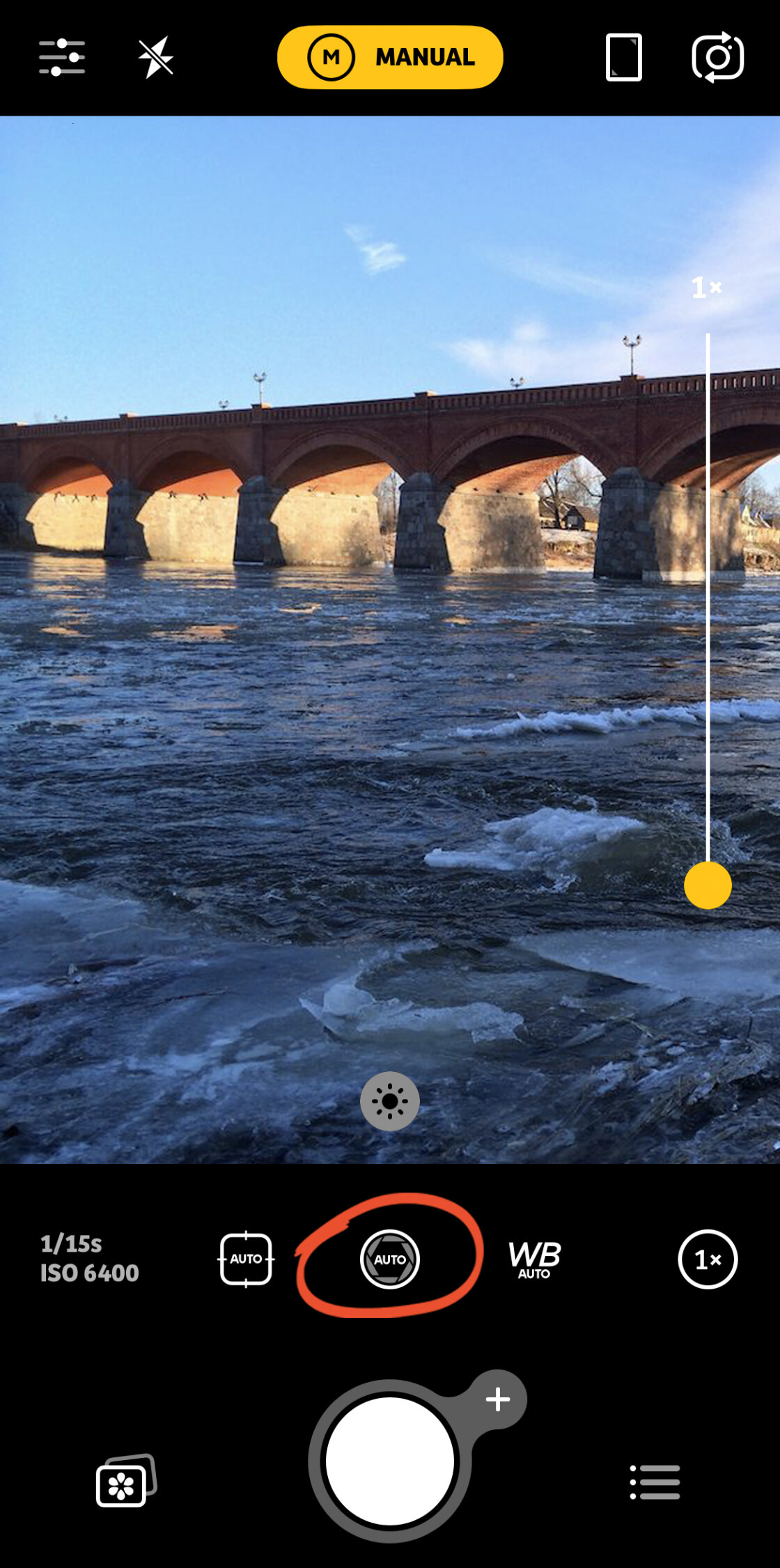
Task: Open the camera adjustment sliders panel
Action: pyautogui.click(x=62, y=57)
